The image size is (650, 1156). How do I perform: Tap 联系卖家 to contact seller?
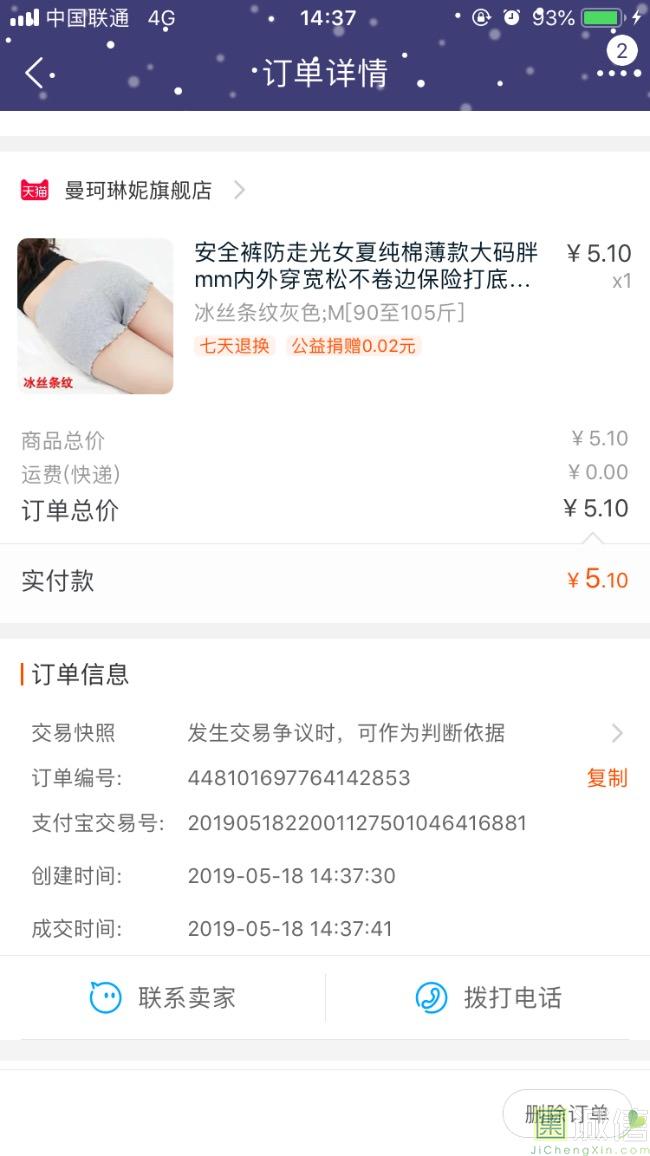(163, 997)
